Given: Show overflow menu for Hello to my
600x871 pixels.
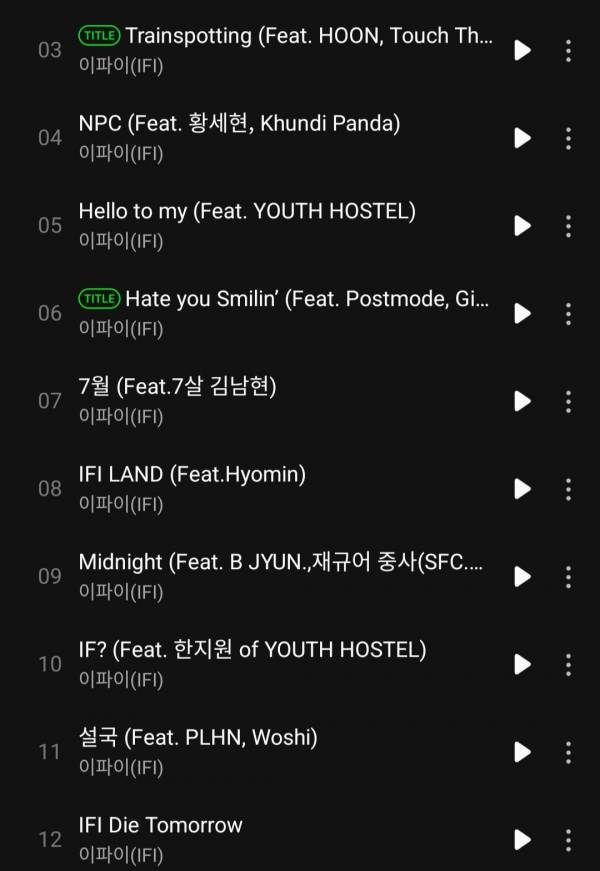Looking at the screenshot, I should pos(568,225).
